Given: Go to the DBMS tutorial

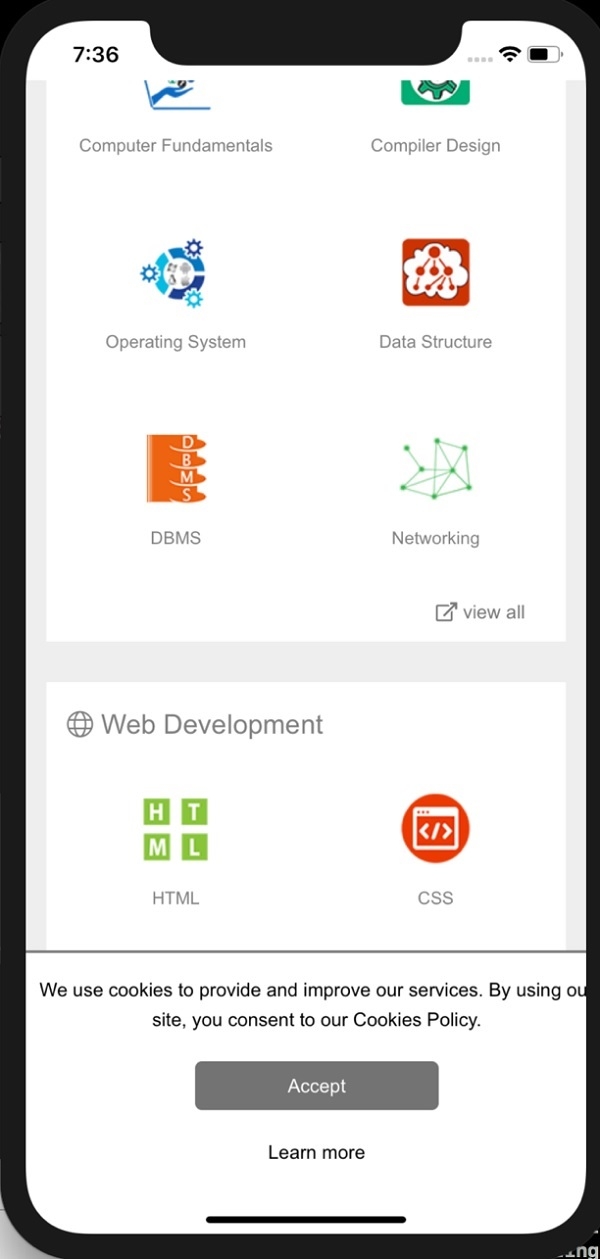Looking at the screenshot, I should (176, 487).
